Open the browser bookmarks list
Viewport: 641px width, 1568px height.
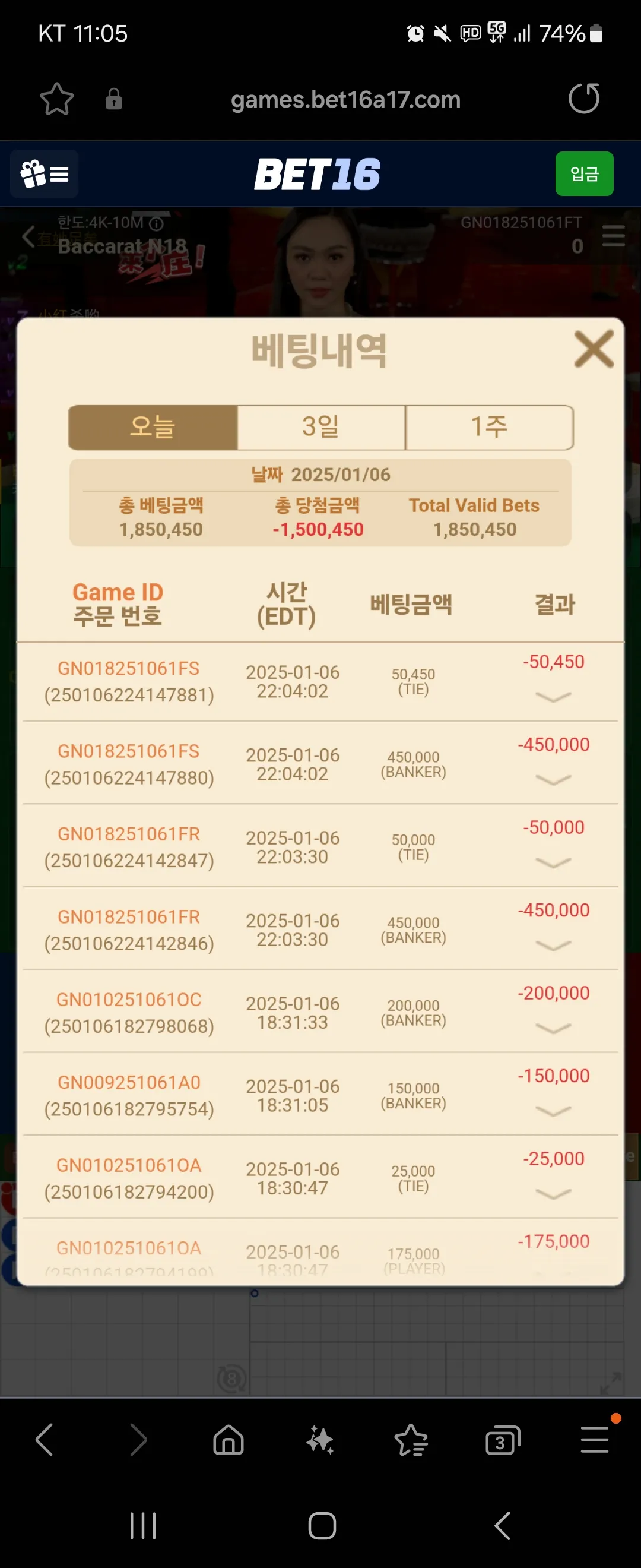[411, 1441]
